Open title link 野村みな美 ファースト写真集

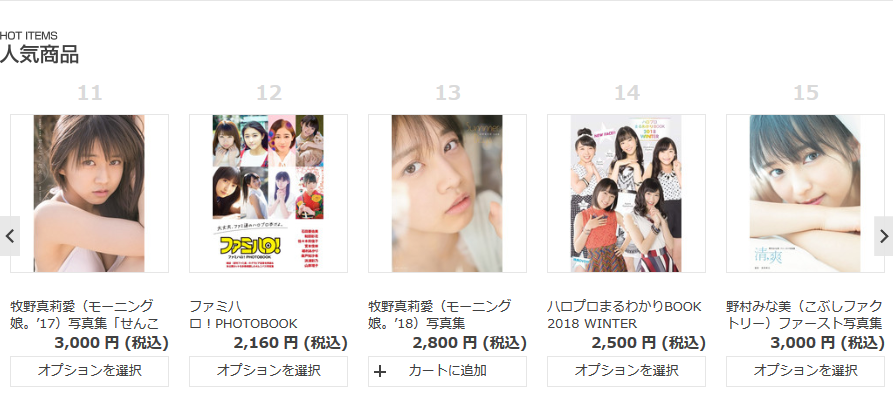coord(804,314)
